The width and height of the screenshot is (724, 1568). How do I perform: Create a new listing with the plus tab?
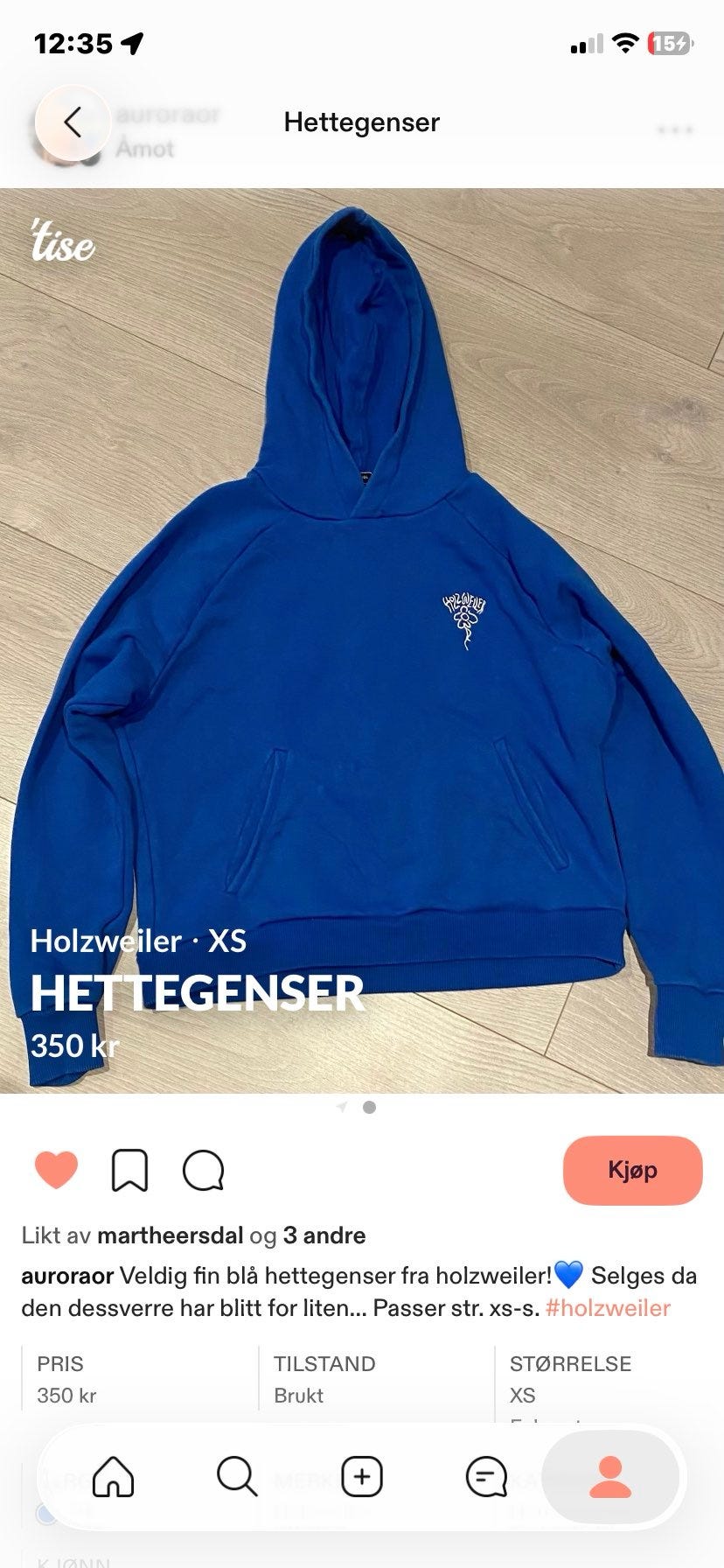(362, 1478)
